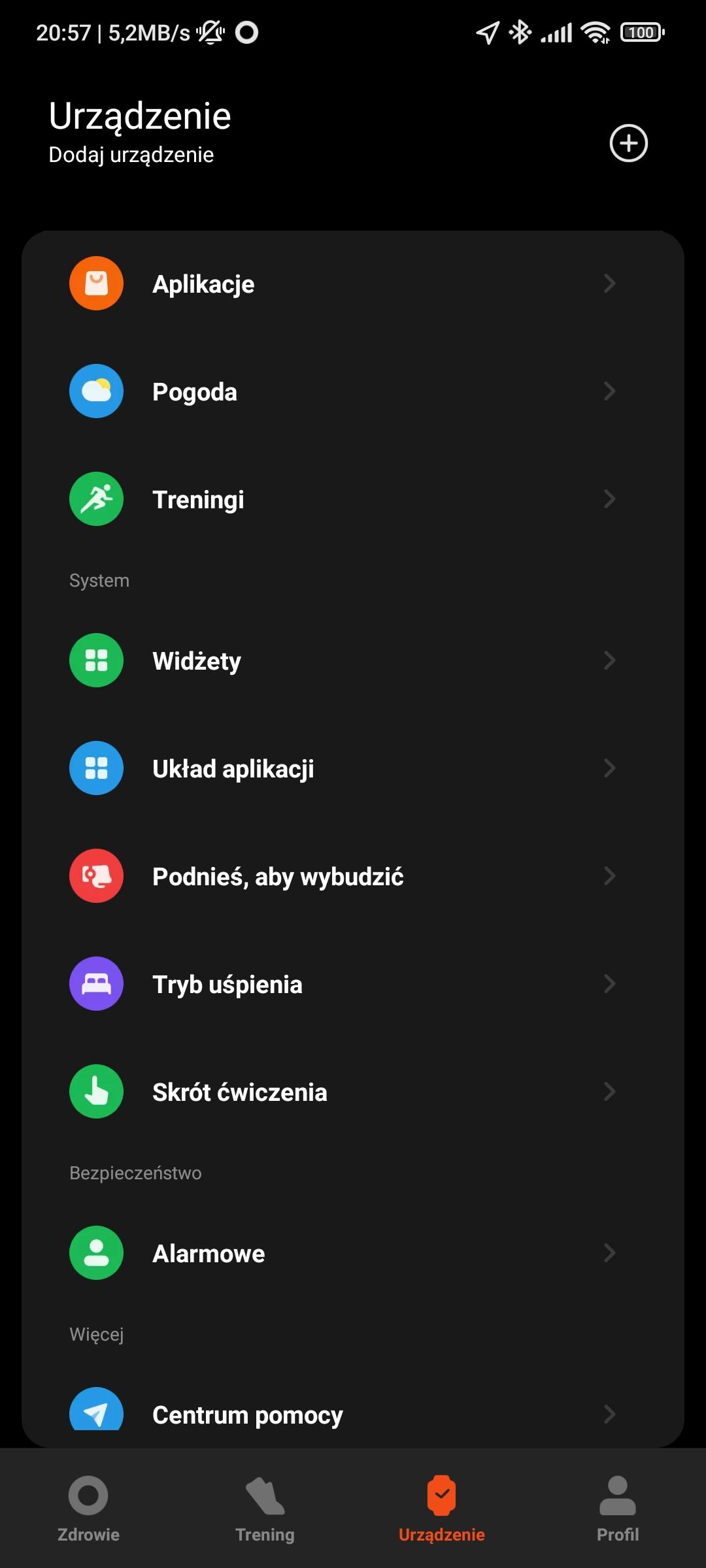Open the Aplikacje row

(353, 284)
